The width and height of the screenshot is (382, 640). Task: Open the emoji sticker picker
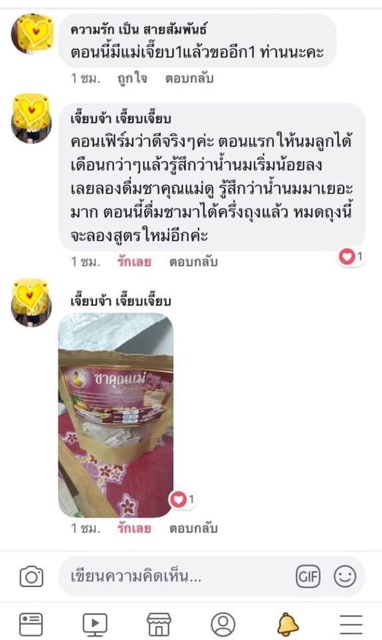tap(345, 576)
